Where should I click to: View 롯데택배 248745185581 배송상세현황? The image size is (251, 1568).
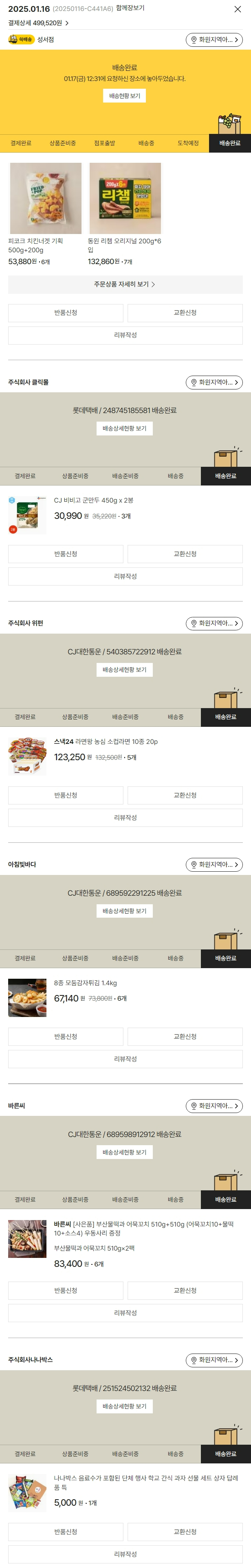point(124,429)
